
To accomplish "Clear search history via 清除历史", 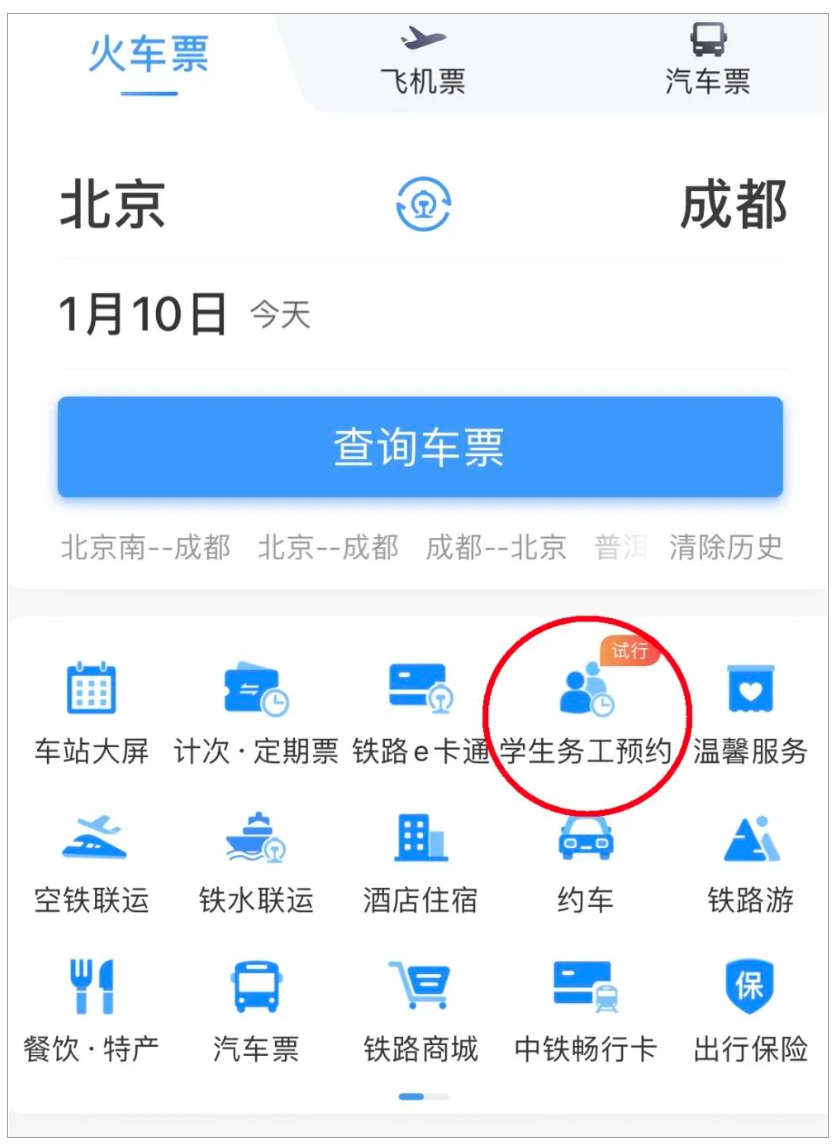I will (x=726, y=547).
